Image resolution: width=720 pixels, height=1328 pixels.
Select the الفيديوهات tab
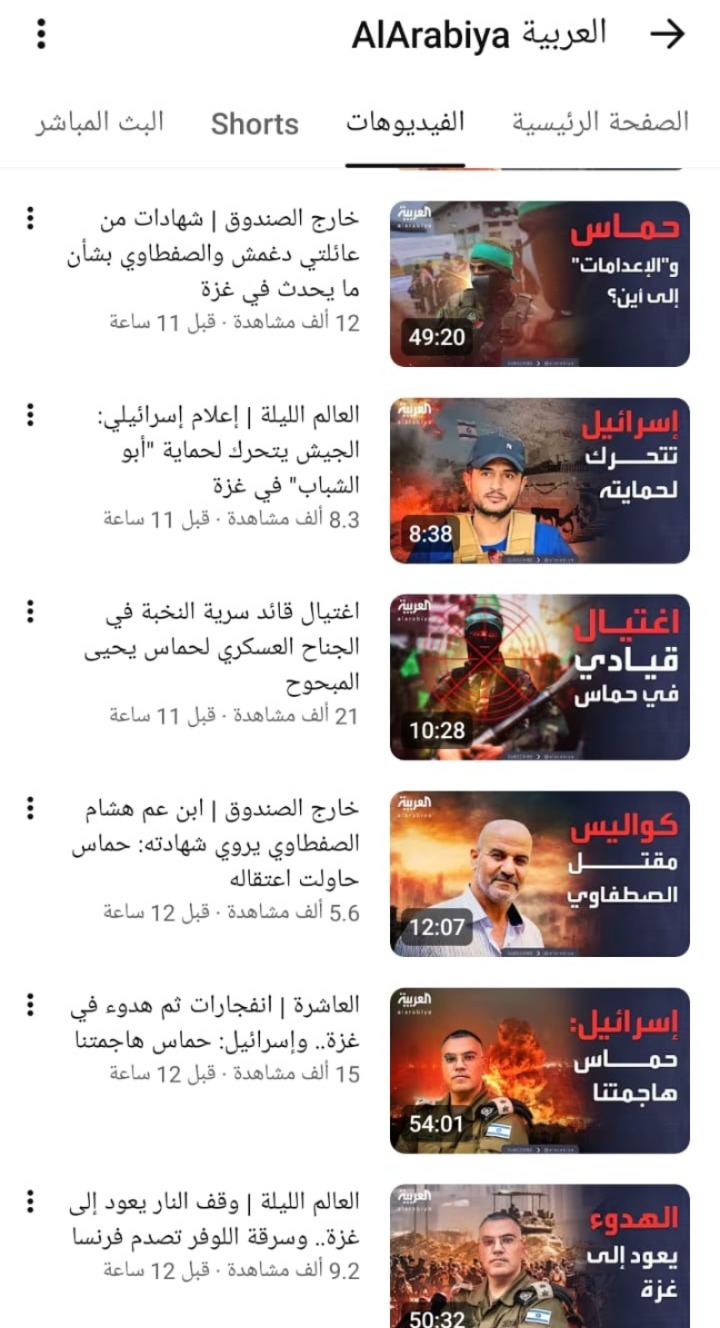405,123
